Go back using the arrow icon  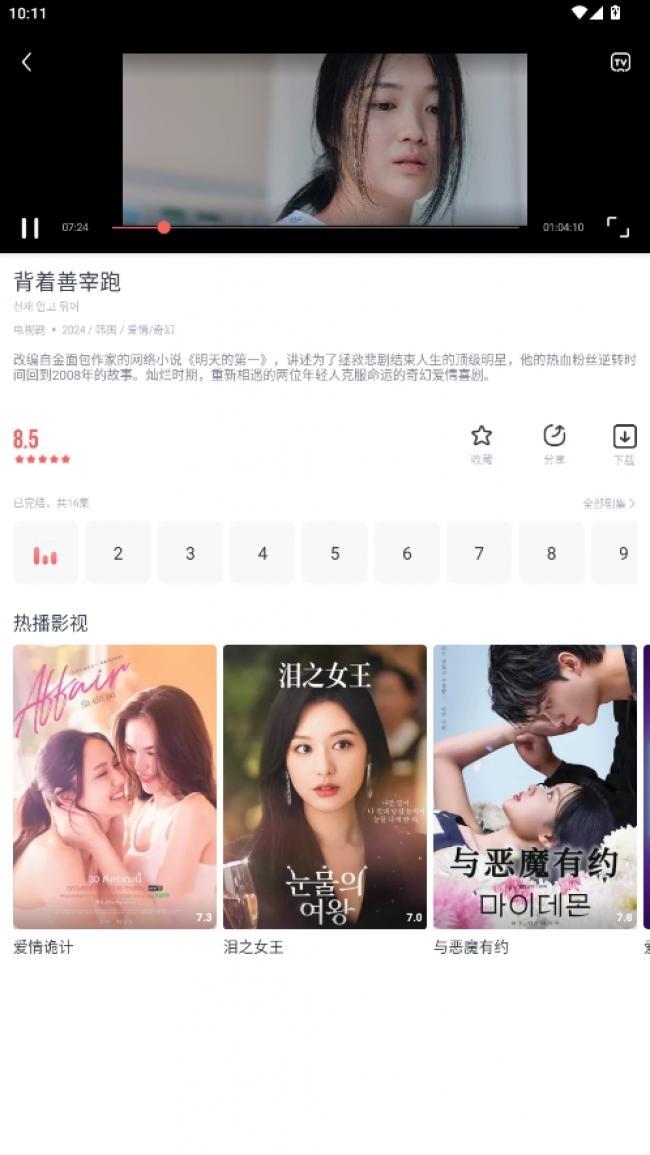[x=26, y=62]
